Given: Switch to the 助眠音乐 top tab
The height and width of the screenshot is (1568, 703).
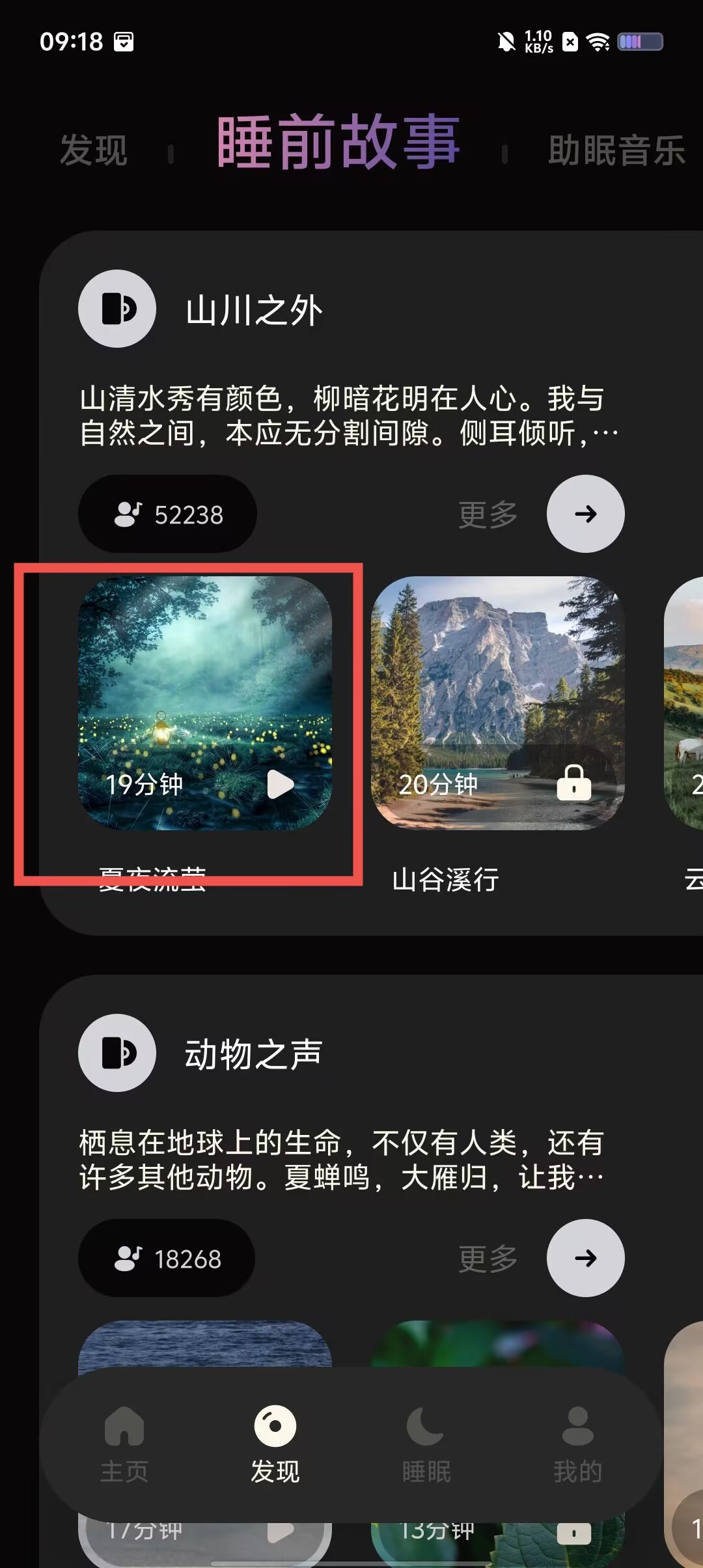Looking at the screenshot, I should tap(616, 150).
